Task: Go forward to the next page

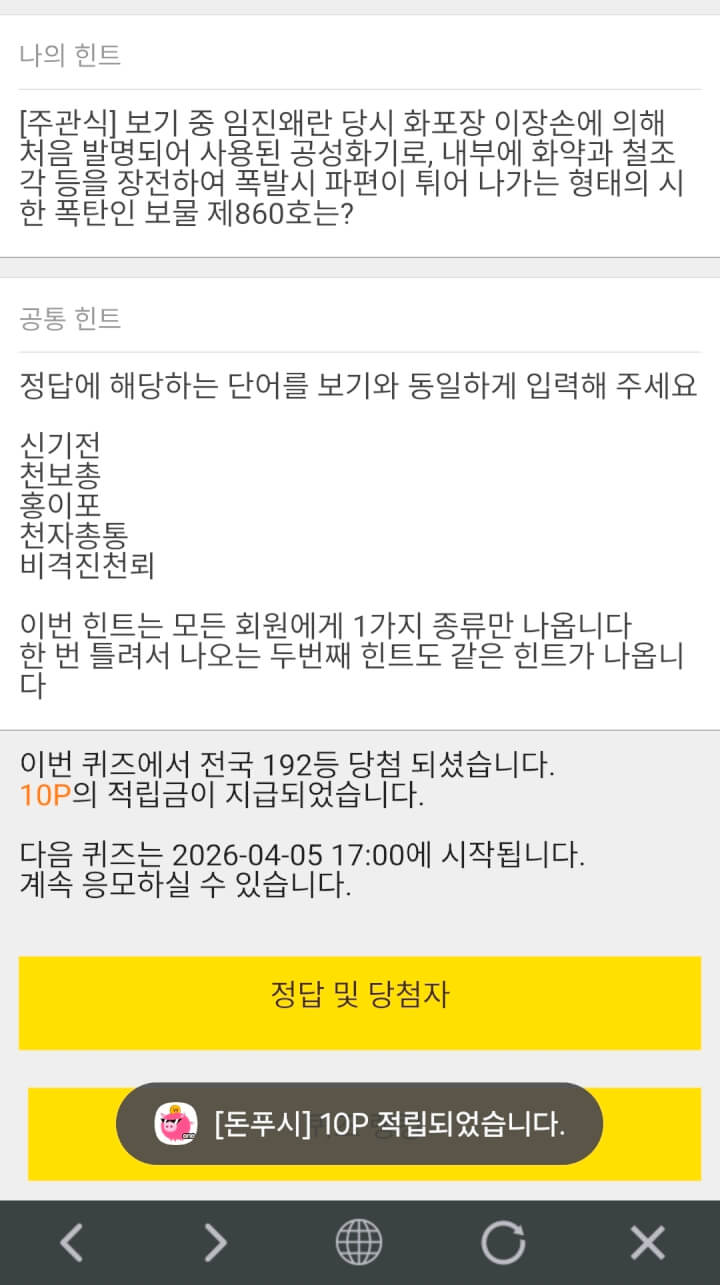Action: click(x=216, y=1243)
